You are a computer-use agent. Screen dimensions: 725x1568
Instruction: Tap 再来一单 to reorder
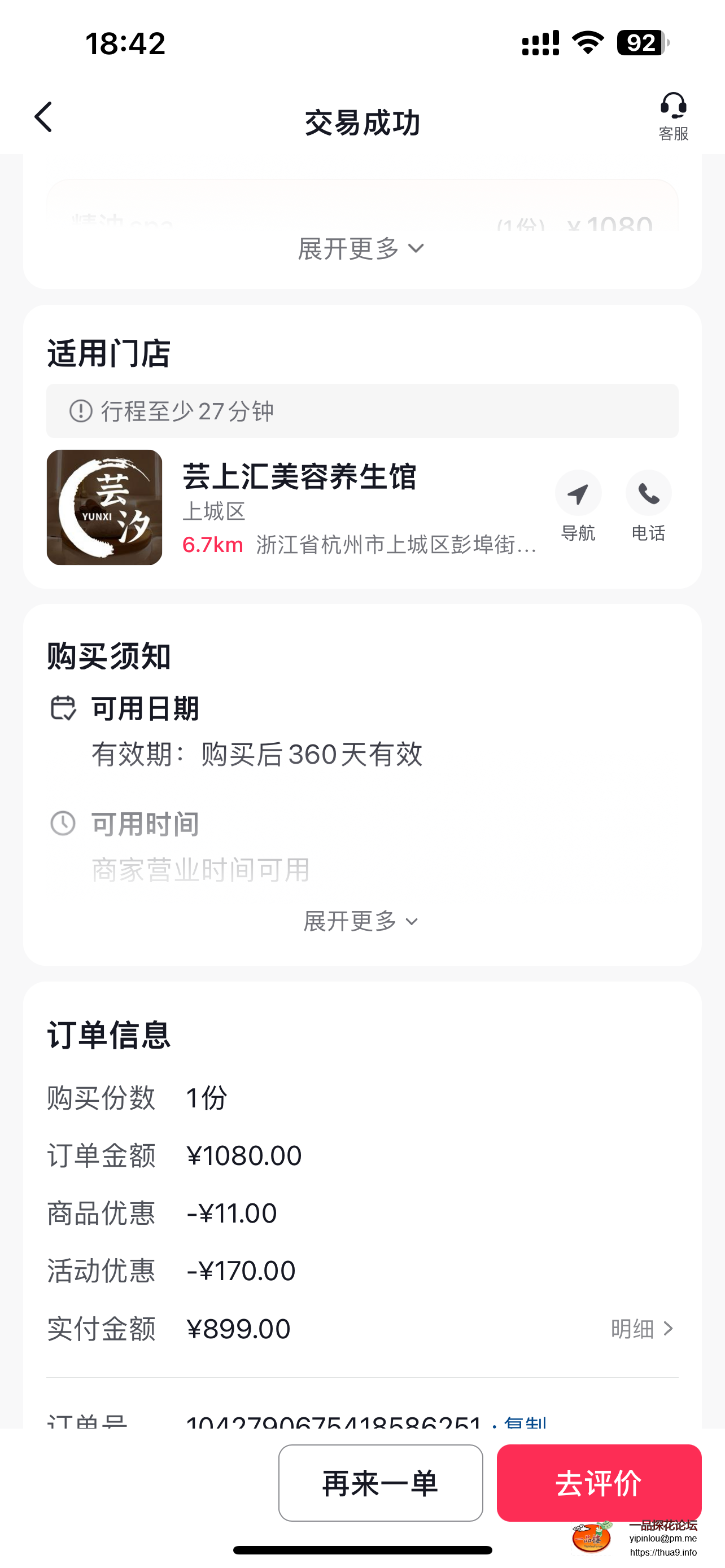click(x=381, y=1483)
